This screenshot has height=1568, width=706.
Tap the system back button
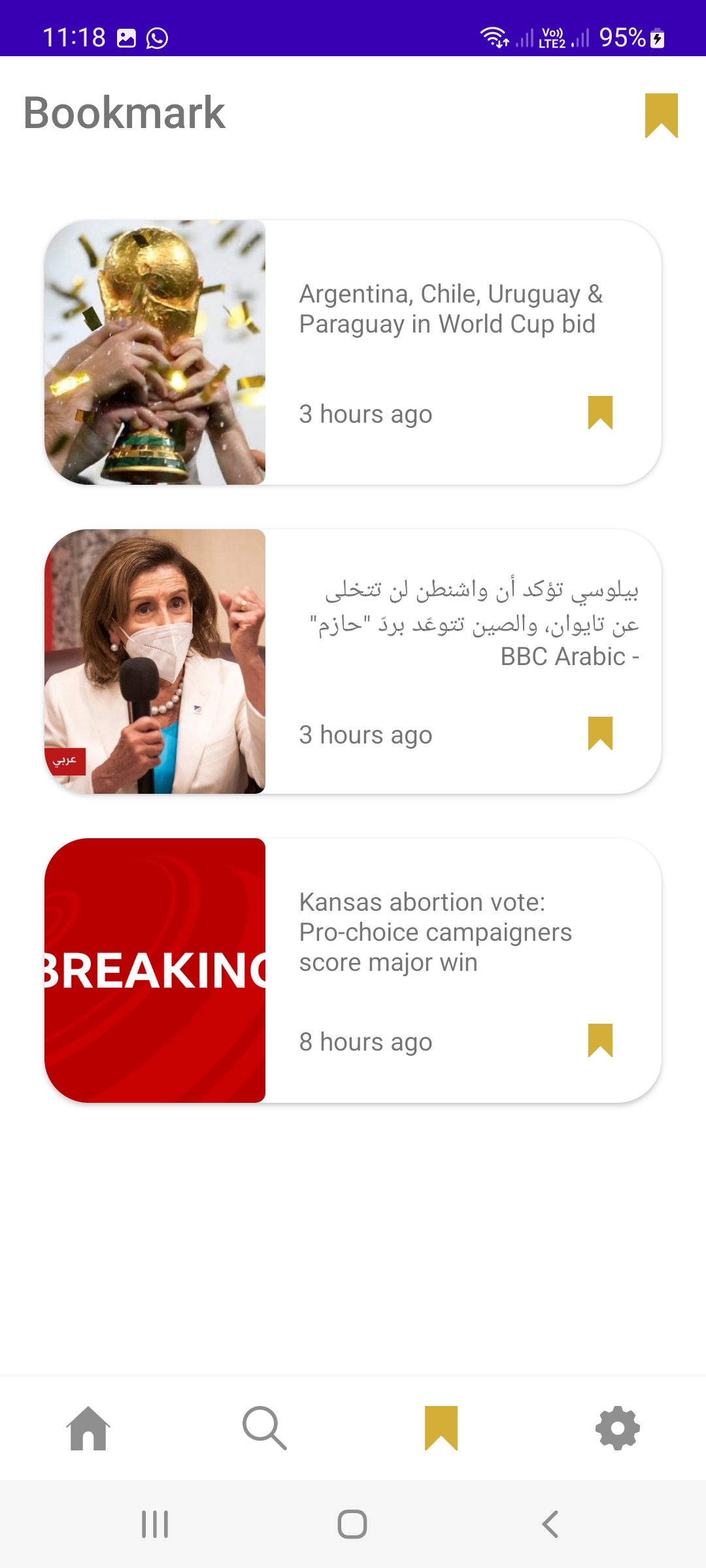click(x=550, y=1524)
